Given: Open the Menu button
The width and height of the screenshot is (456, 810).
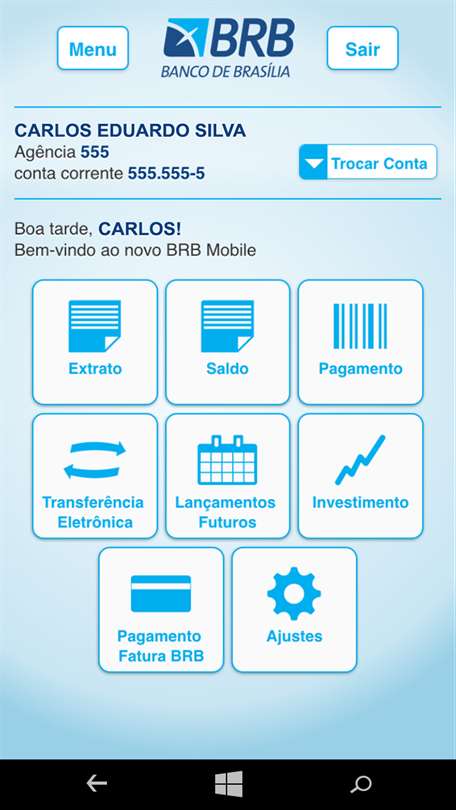Looking at the screenshot, I should (x=93, y=49).
